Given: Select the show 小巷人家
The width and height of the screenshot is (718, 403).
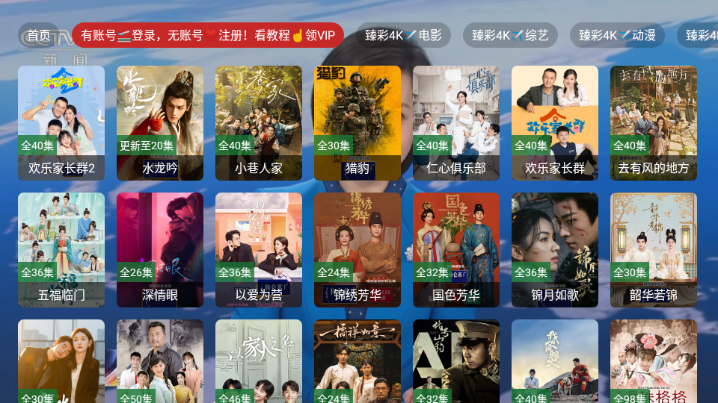Looking at the screenshot, I should [258, 122].
